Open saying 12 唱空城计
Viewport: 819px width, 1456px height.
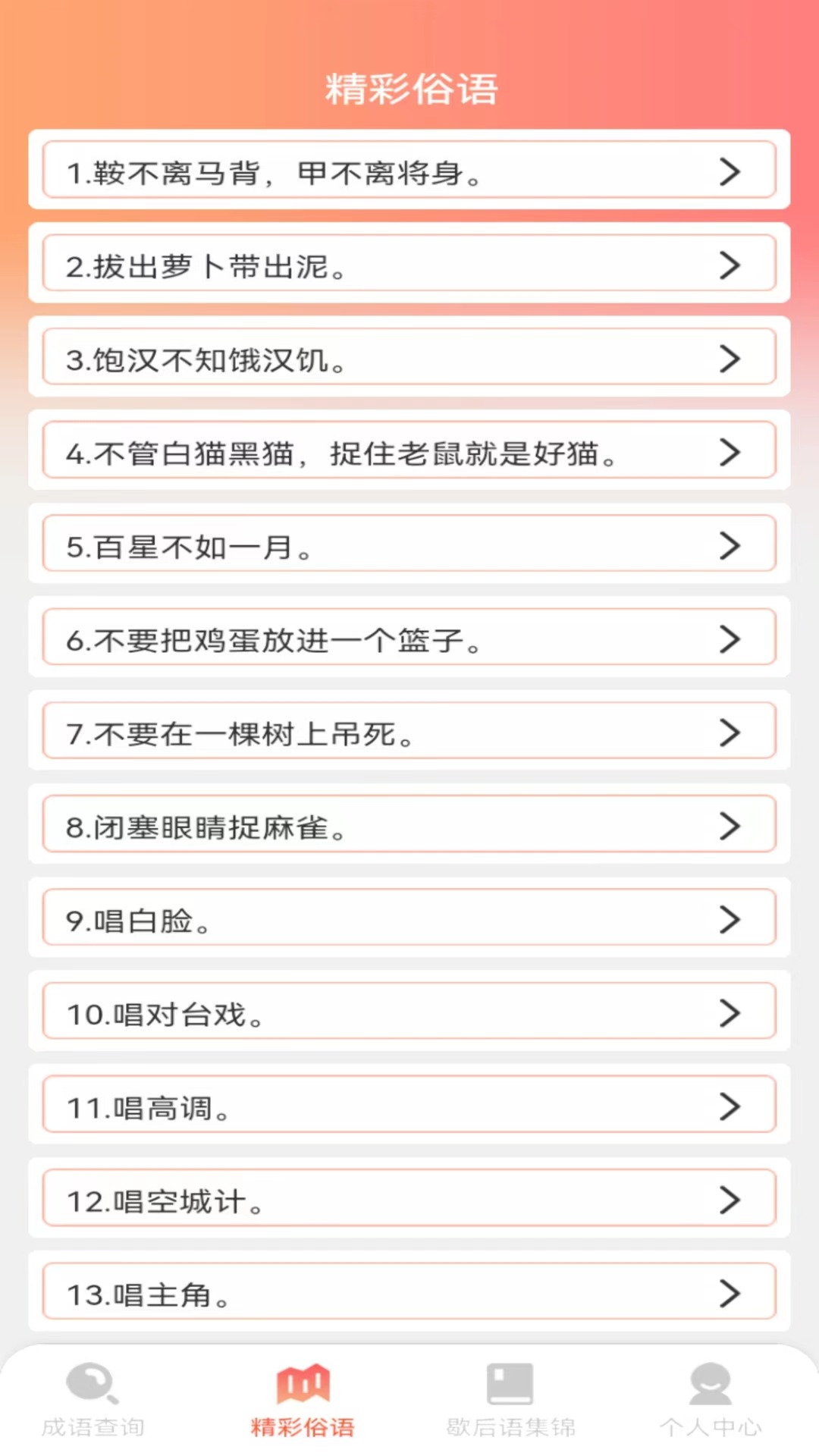click(x=409, y=1198)
